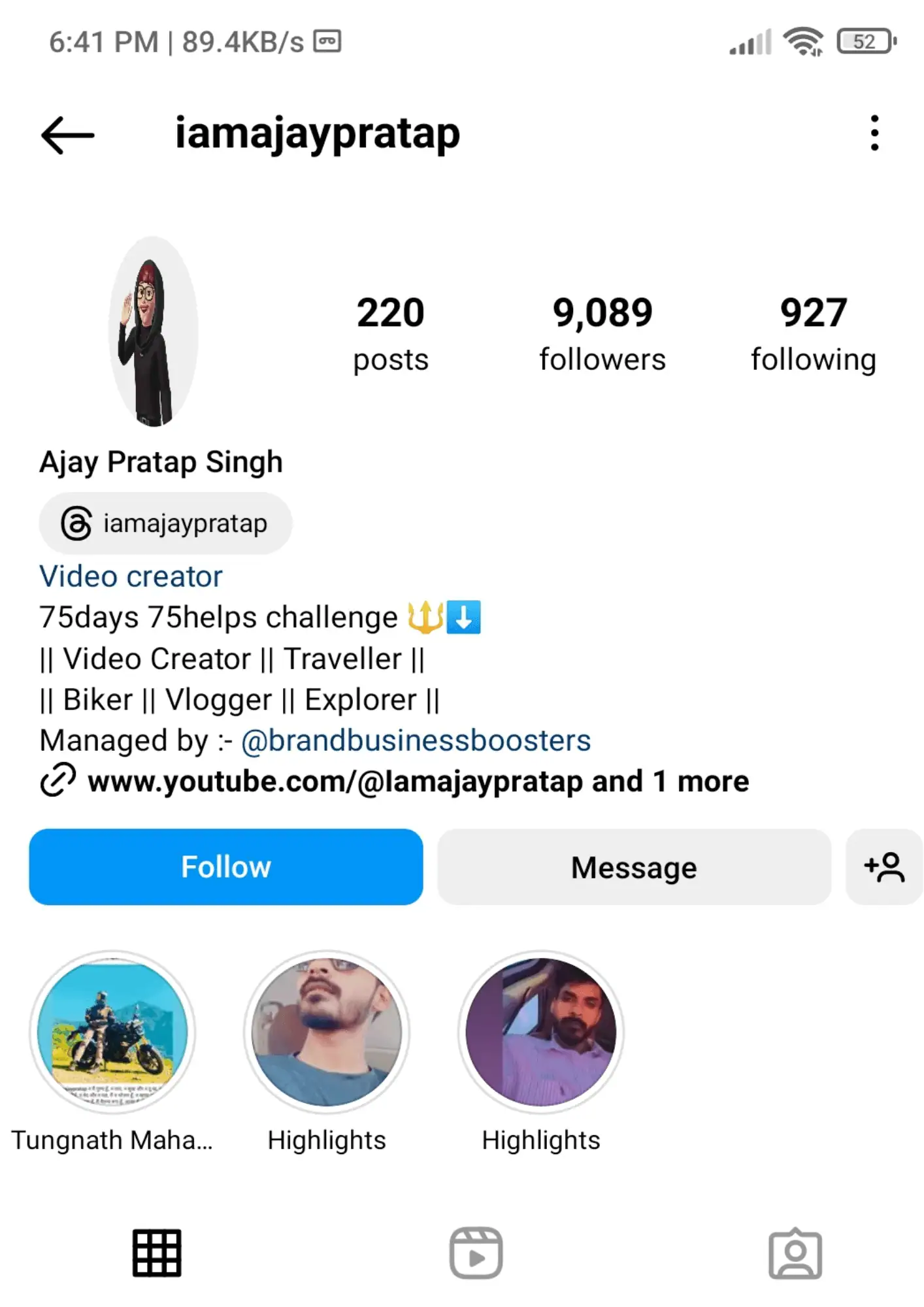This screenshot has height=1307, width=924.
Task: View the profile picture avatar
Action: 153,331
